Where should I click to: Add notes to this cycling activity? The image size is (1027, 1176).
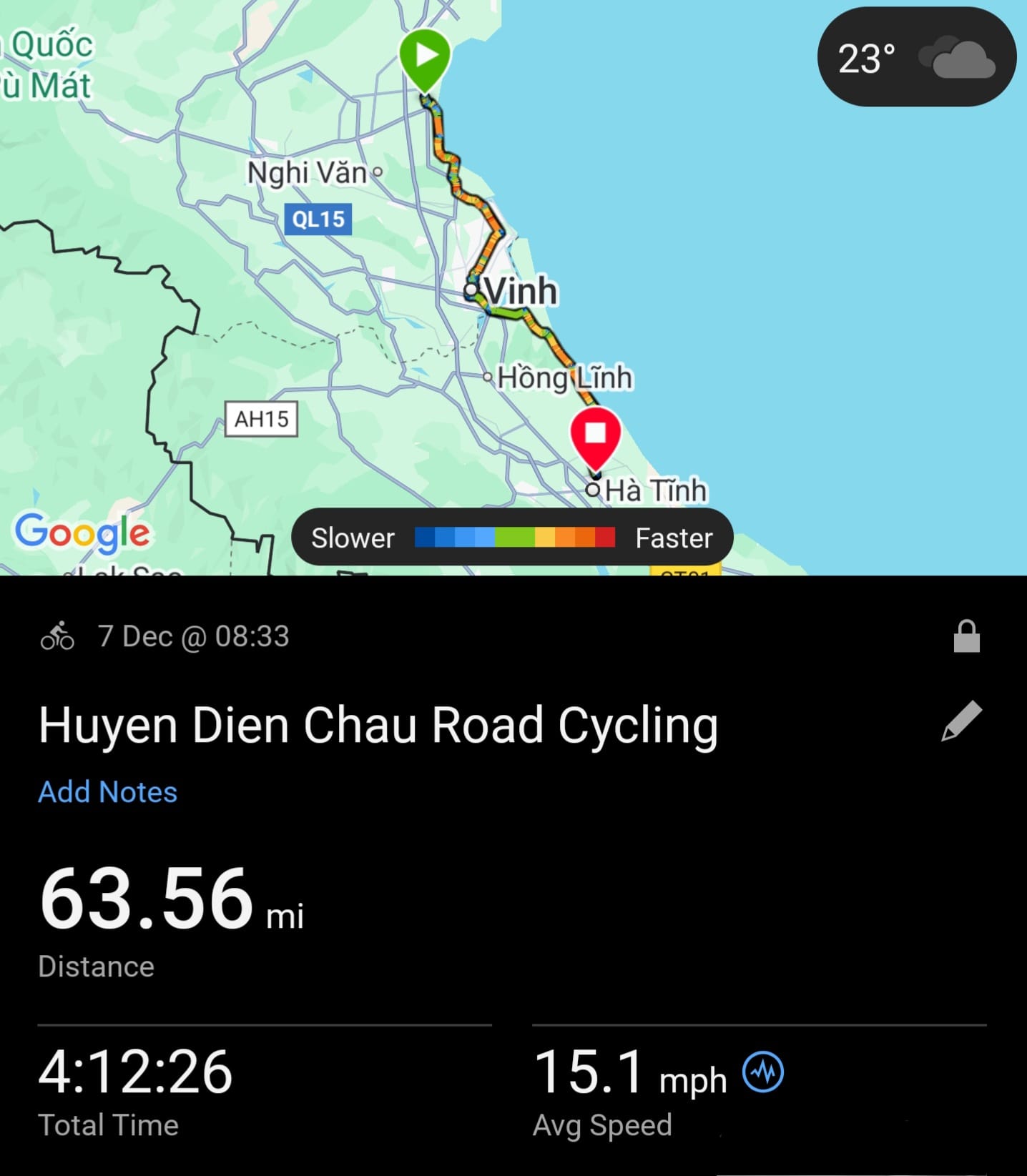[108, 792]
